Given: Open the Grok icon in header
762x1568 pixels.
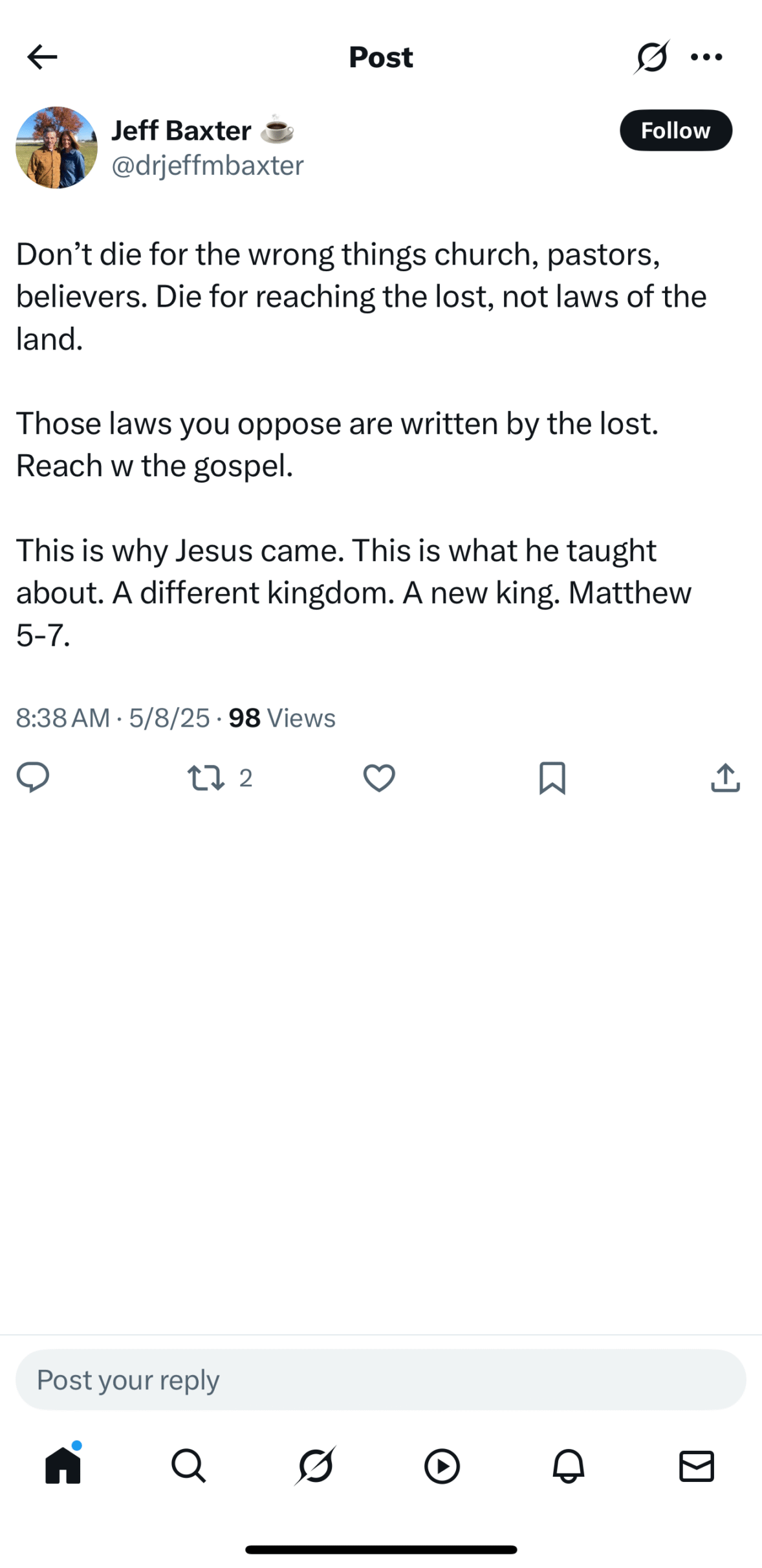Looking at the screenshot, I should click(651, 57).
